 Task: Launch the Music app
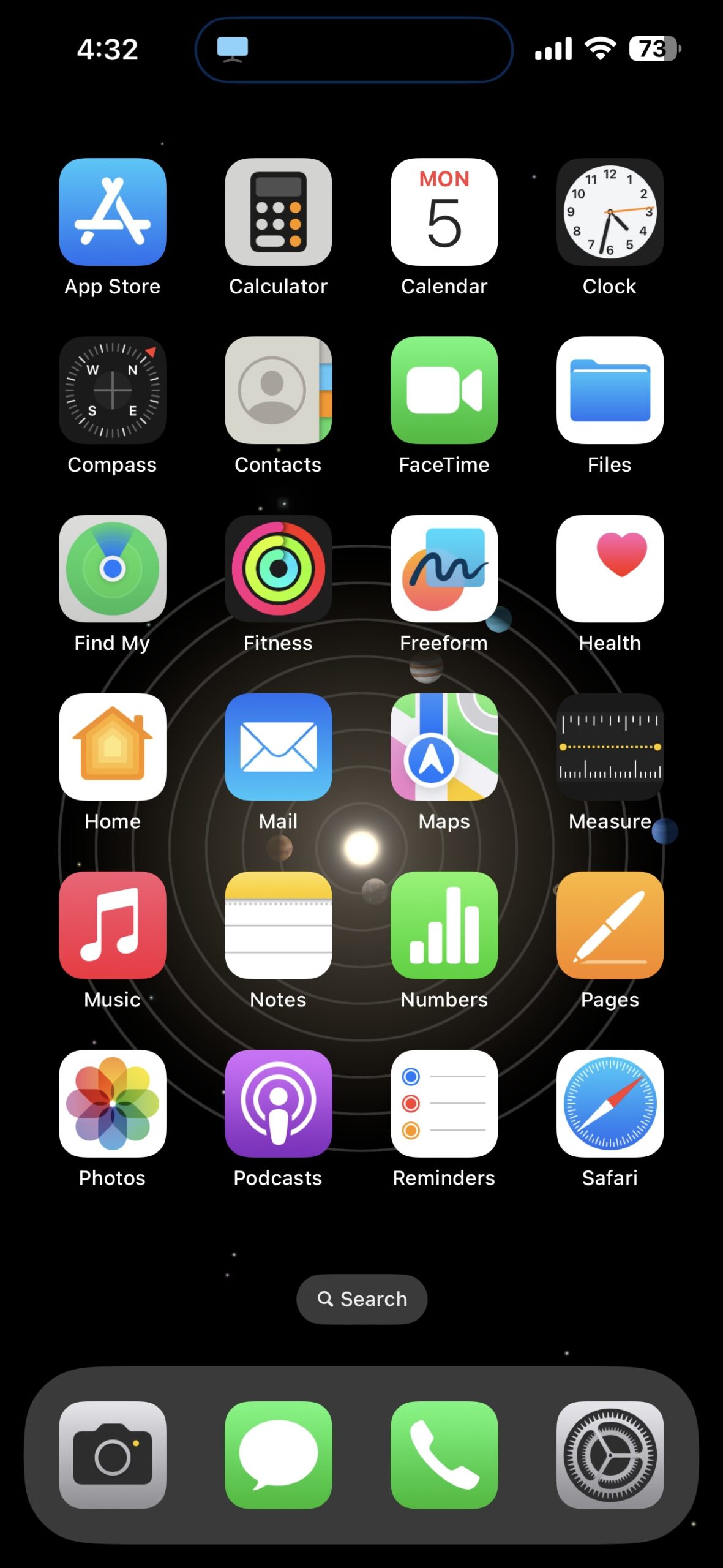pyautogui.click(x=113, y=925)
